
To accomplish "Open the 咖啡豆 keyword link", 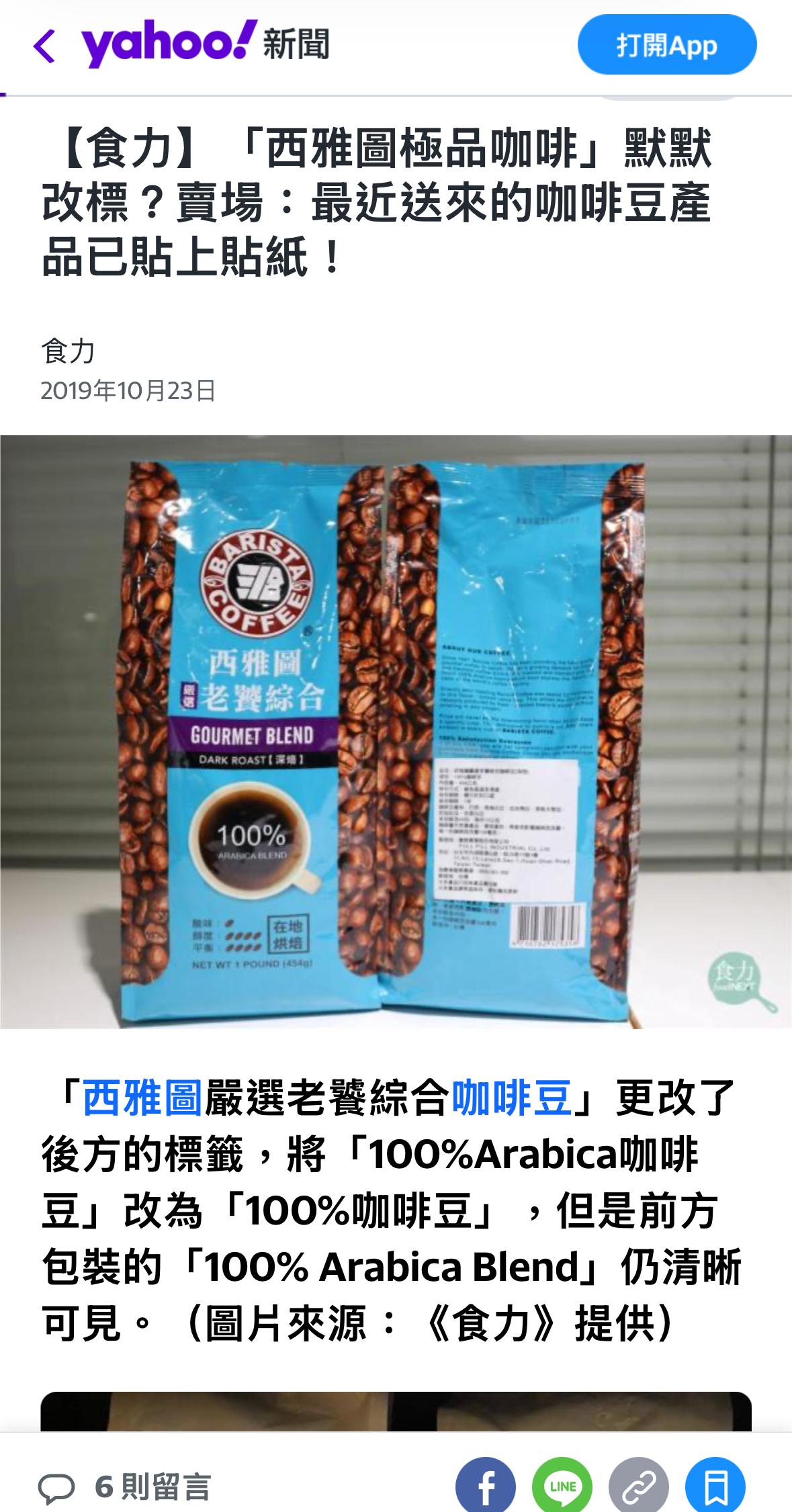I will point(511,1098).
